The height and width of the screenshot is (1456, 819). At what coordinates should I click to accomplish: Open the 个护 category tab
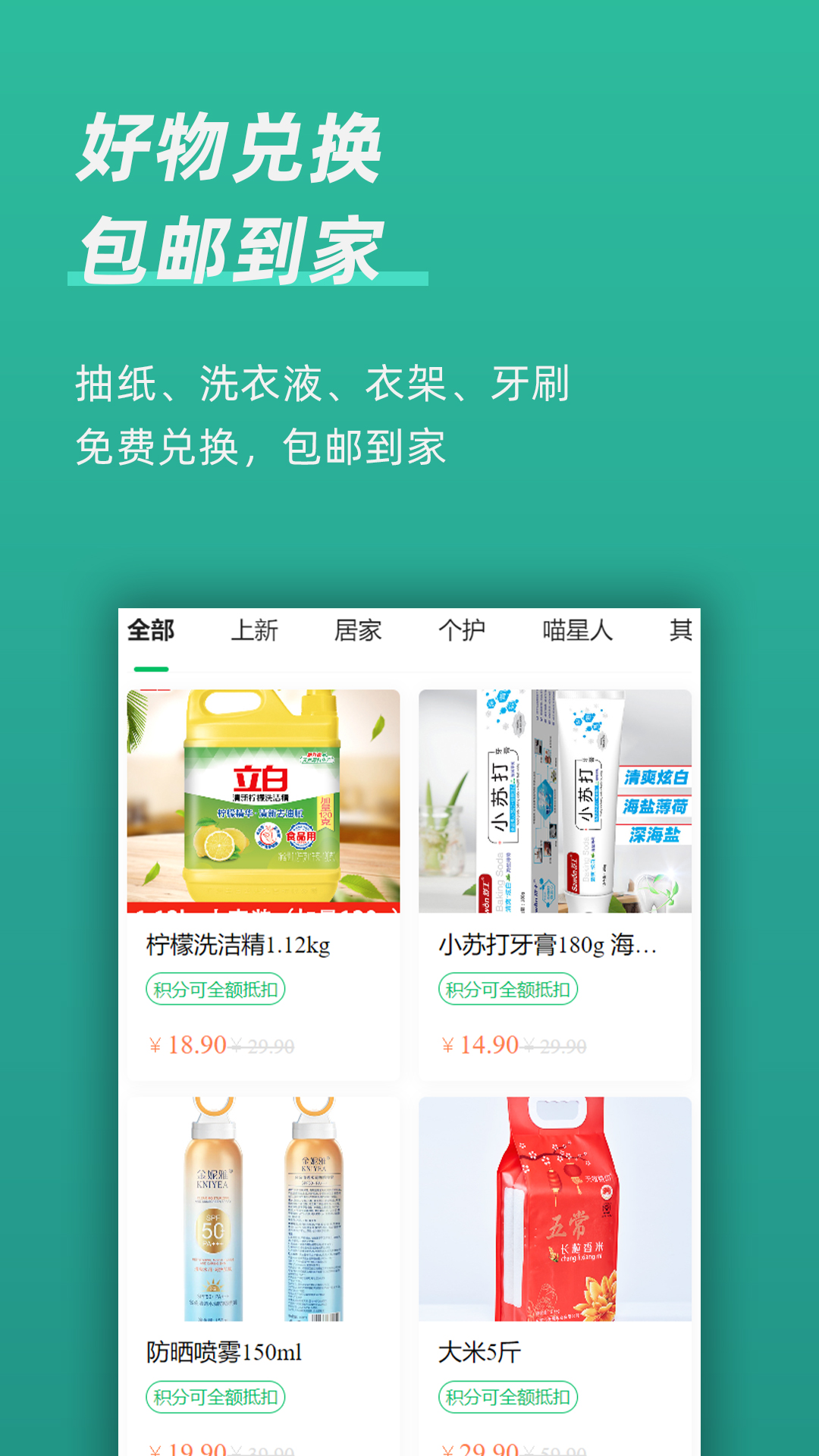pos(463,630)
